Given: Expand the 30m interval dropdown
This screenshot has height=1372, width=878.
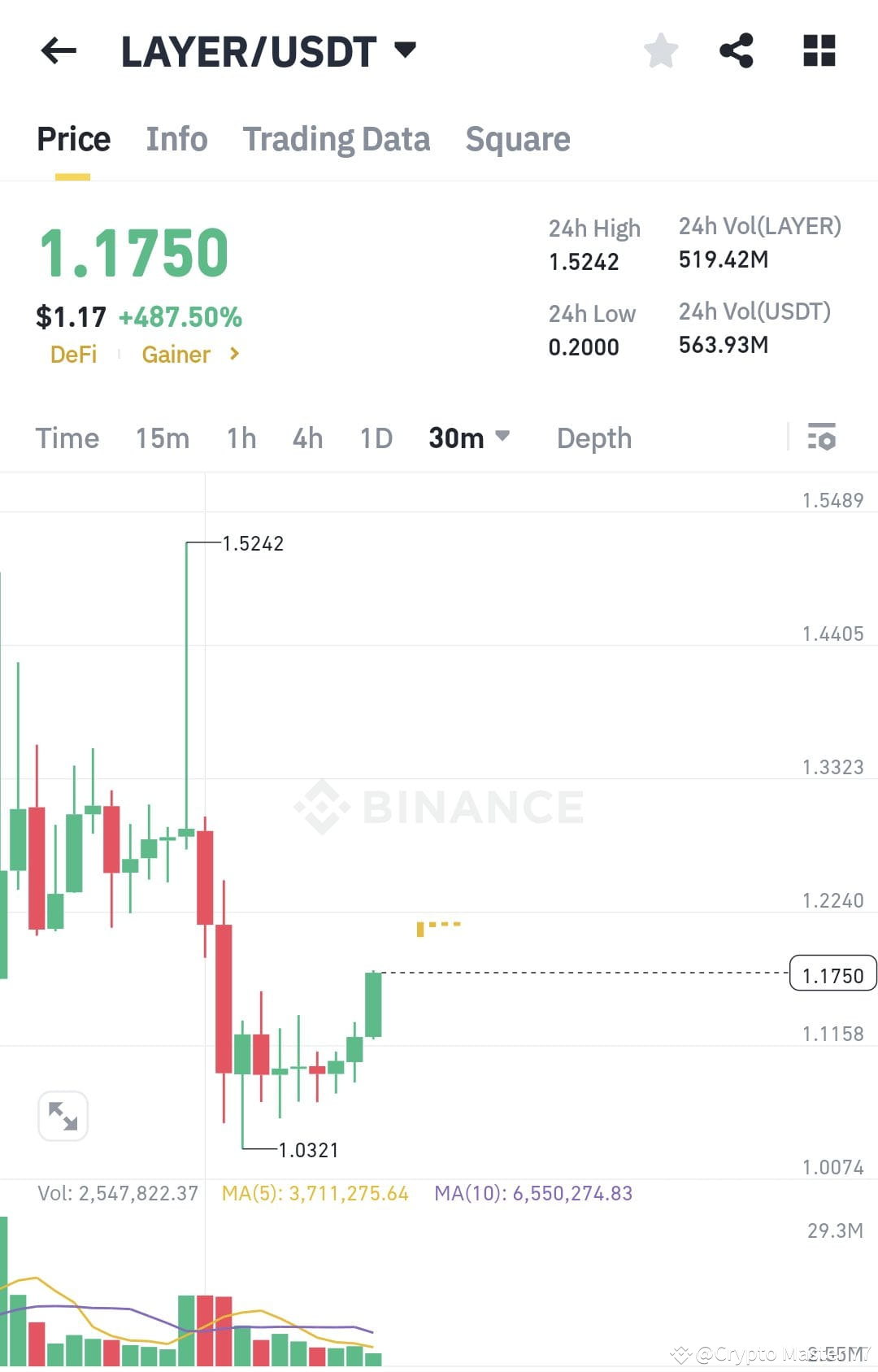Looking at the screenshot, I should [470, 438].
